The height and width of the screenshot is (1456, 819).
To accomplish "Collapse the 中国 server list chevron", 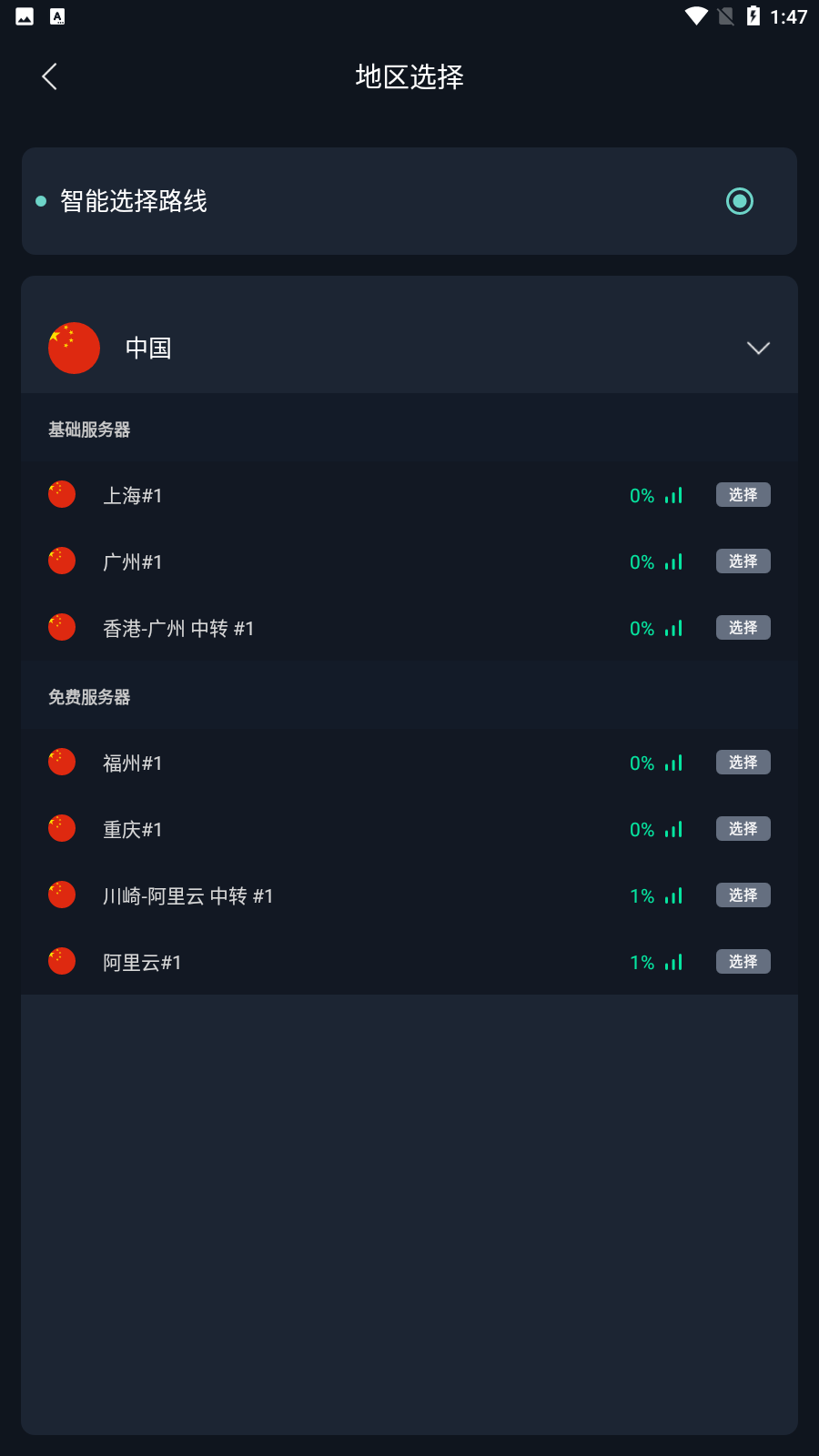I will [x=758, y=348].
